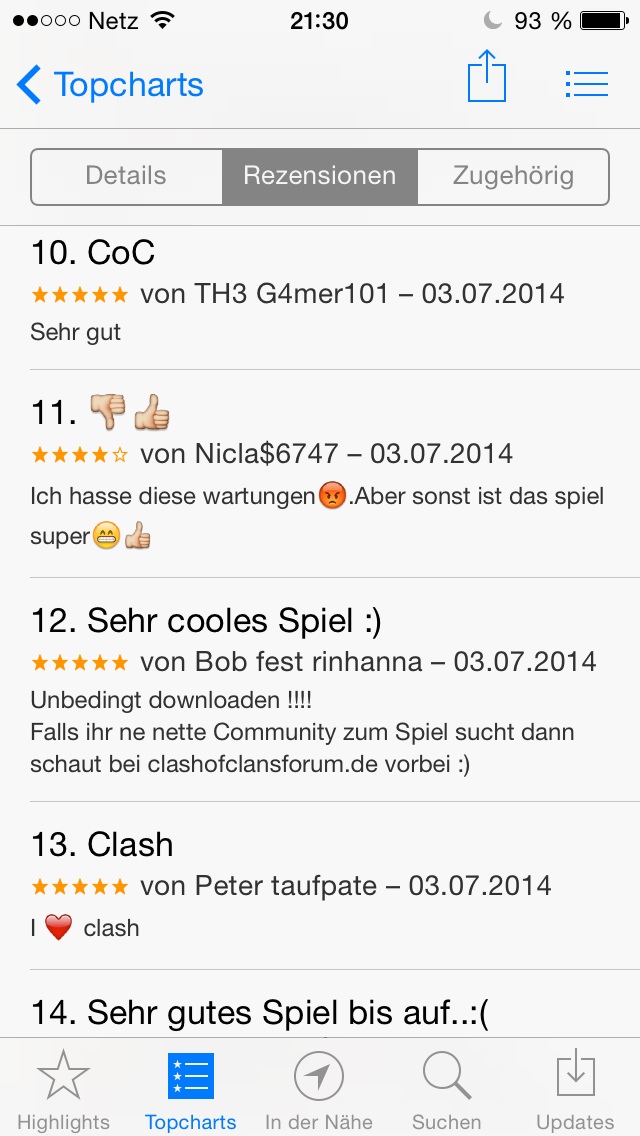This screenshot has height=1136, width=640.
Task: Switch to the Zugehörig tab
Action: tap(513, 177)
